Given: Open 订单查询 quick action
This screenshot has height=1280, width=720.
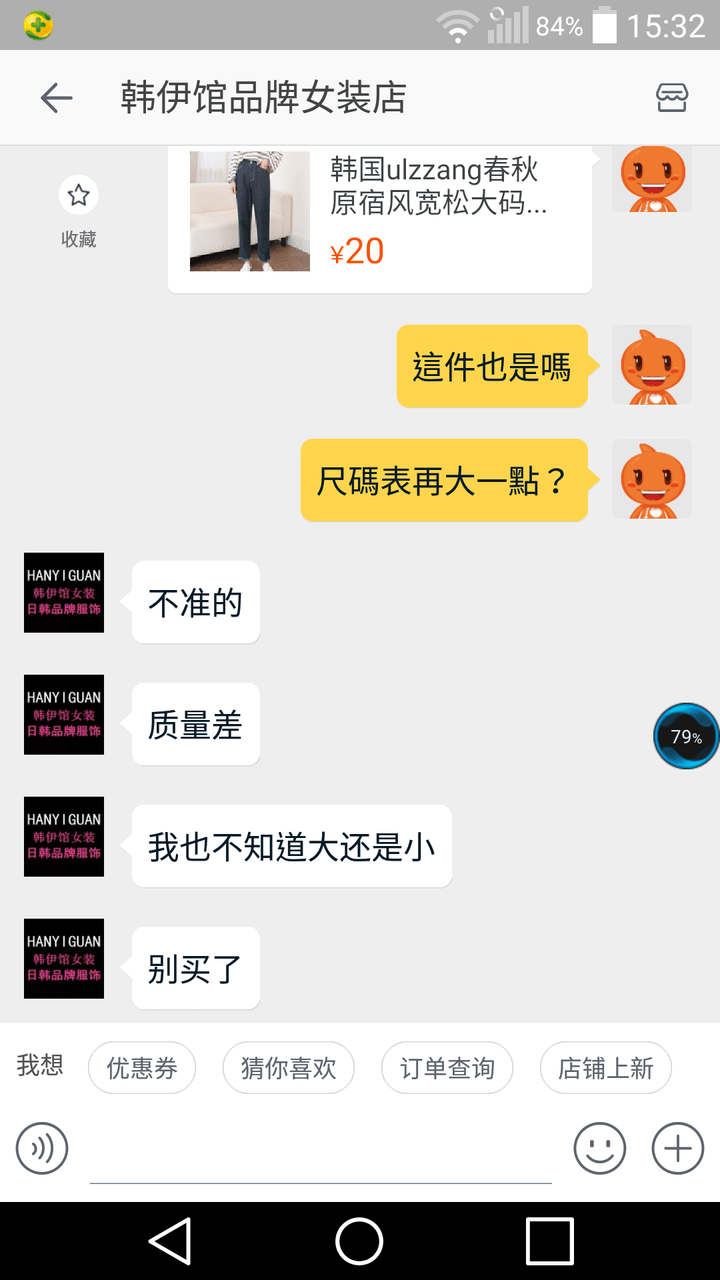Looking at the screenshot, I should click(x=447, y=1068).
